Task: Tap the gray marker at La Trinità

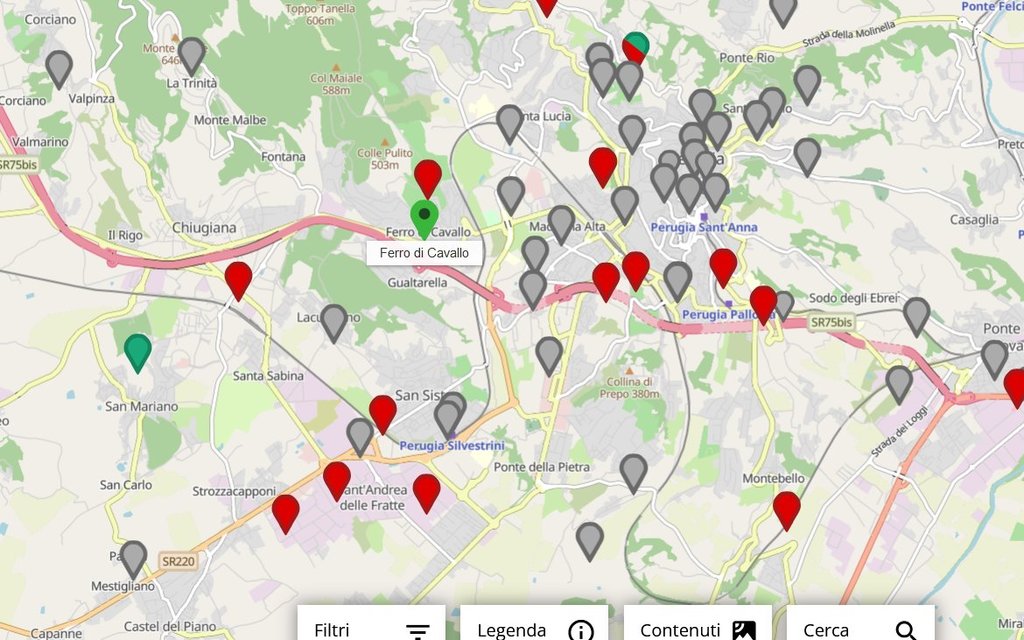Action: click(x=192, y=54)
